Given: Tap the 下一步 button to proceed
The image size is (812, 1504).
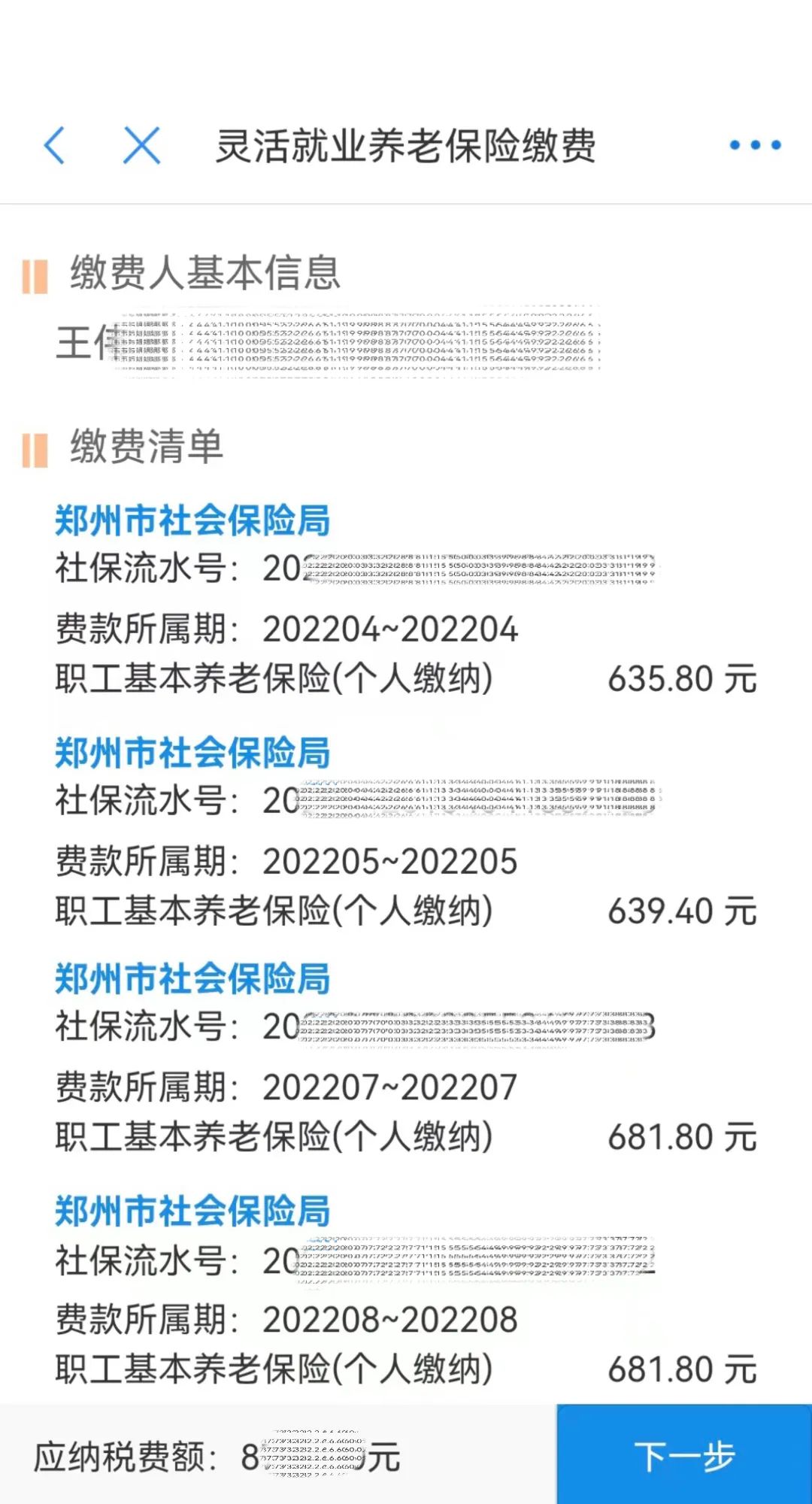Looking at the screenshot, I should click(684, 1454).
